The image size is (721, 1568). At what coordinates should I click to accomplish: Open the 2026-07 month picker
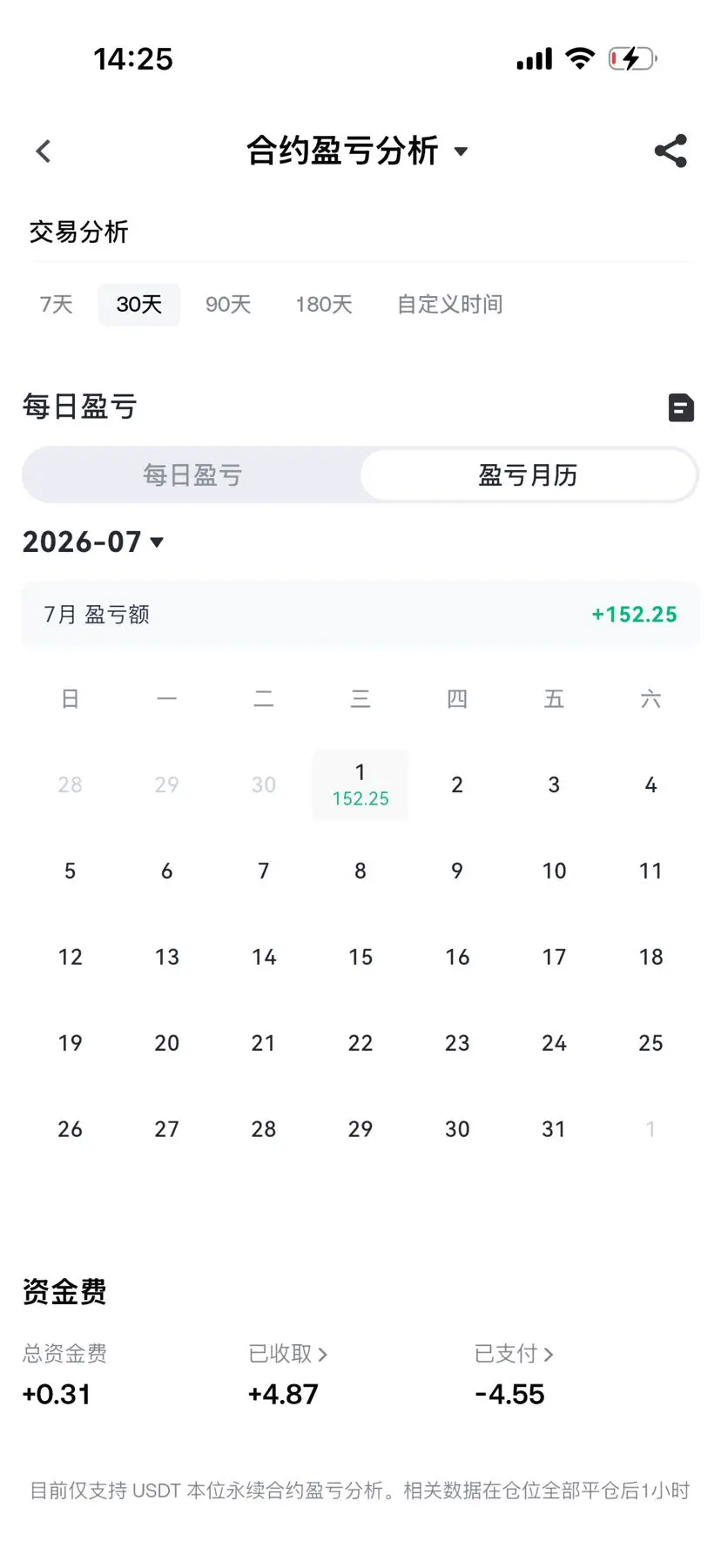[x=93, y=542]
